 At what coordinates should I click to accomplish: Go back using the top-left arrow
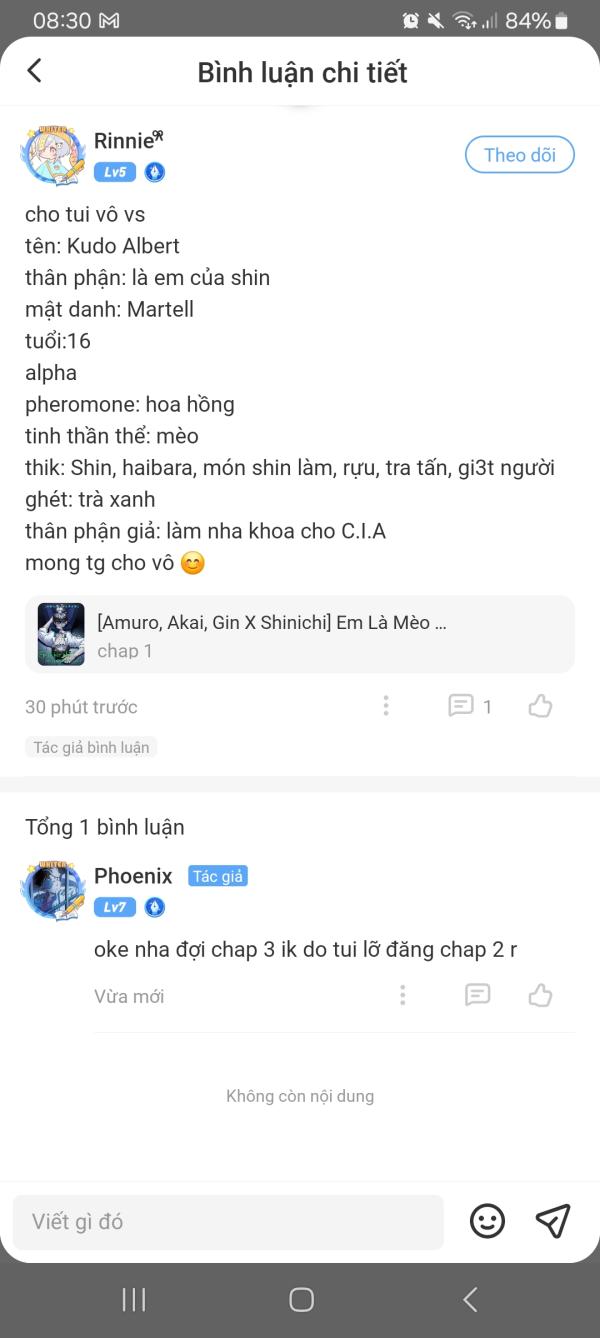[34, 71]
